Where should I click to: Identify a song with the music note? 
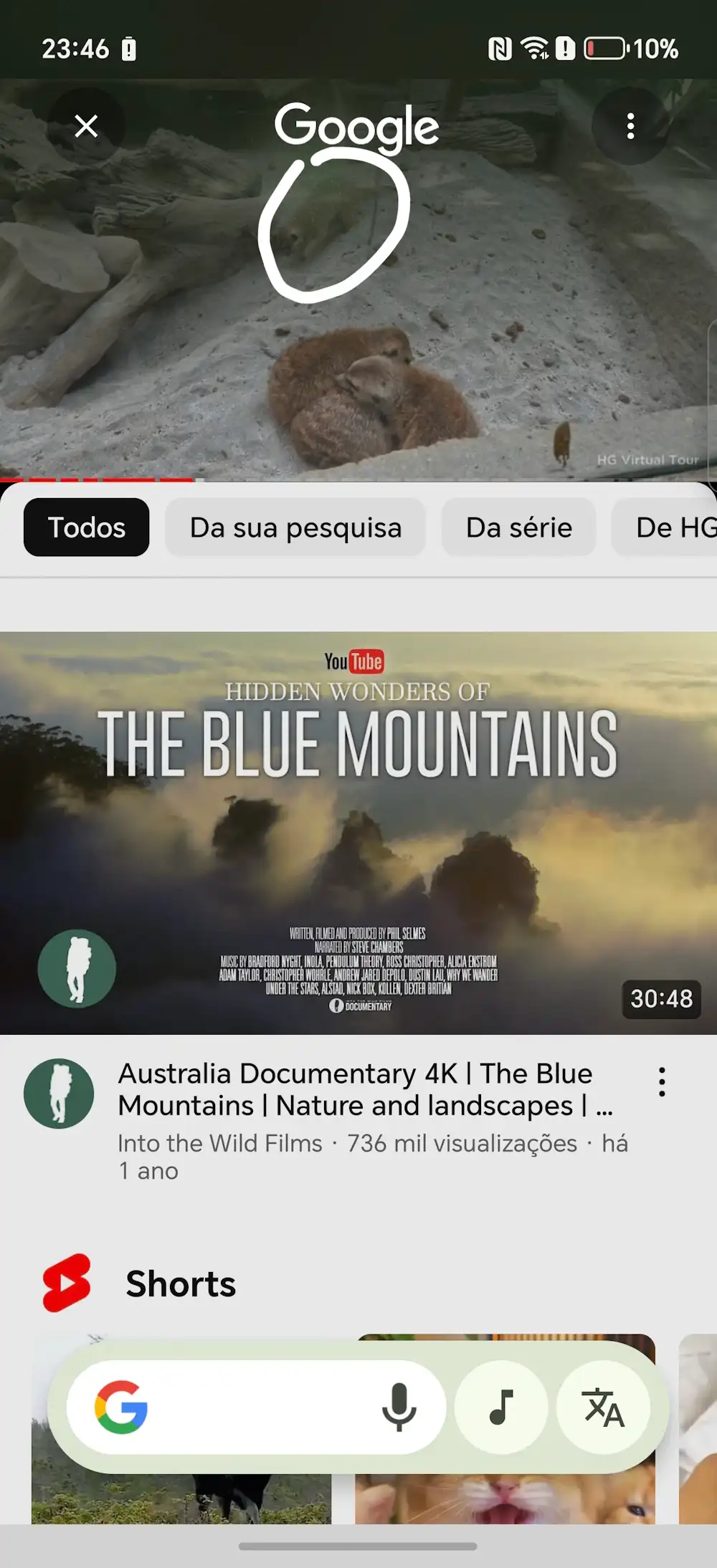pyautogui.click(x=501, y=1407)
